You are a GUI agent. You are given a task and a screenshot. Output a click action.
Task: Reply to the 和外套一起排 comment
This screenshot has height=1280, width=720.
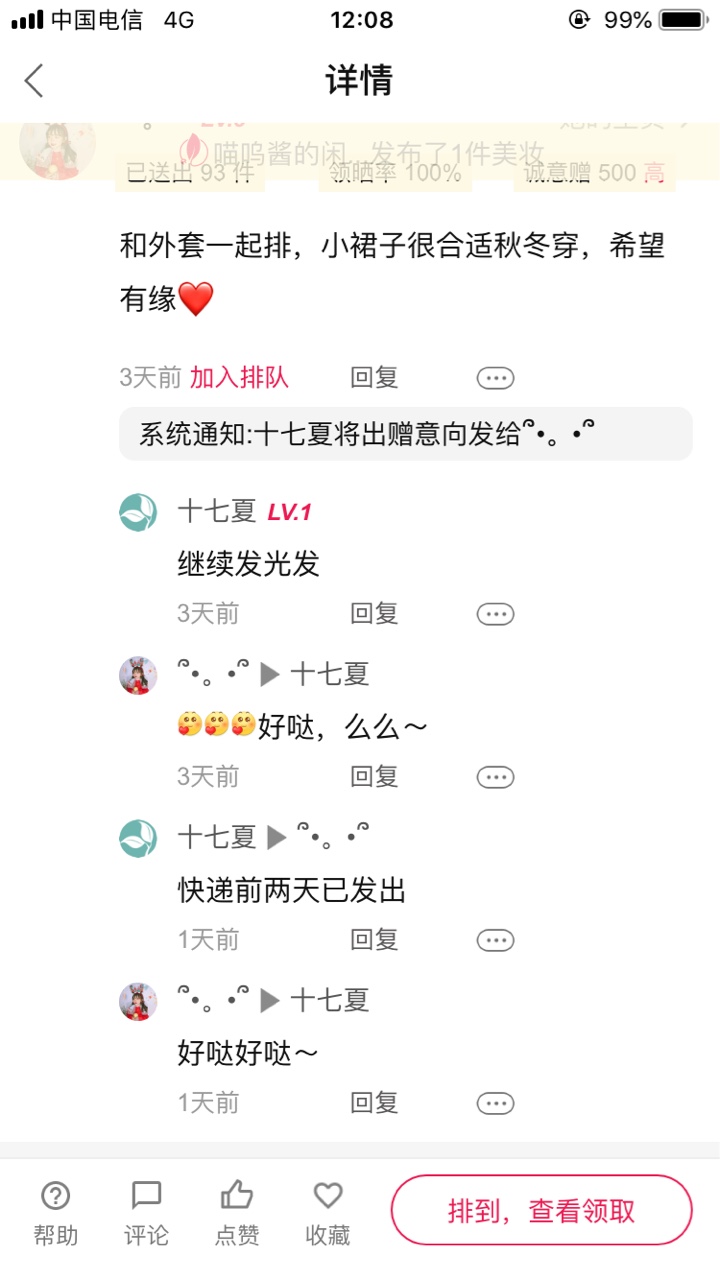(374, 377)
